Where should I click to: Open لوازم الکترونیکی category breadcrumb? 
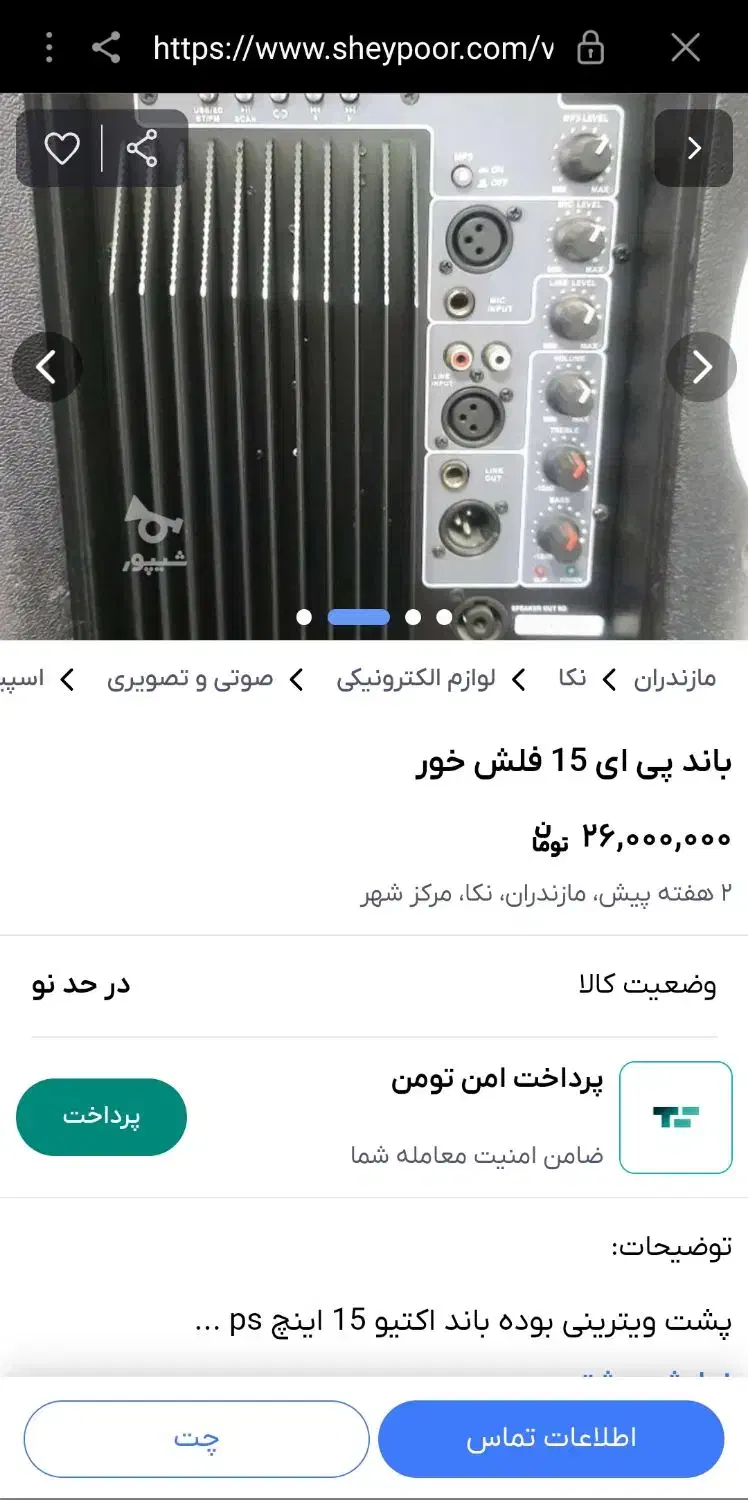point(416,680)
